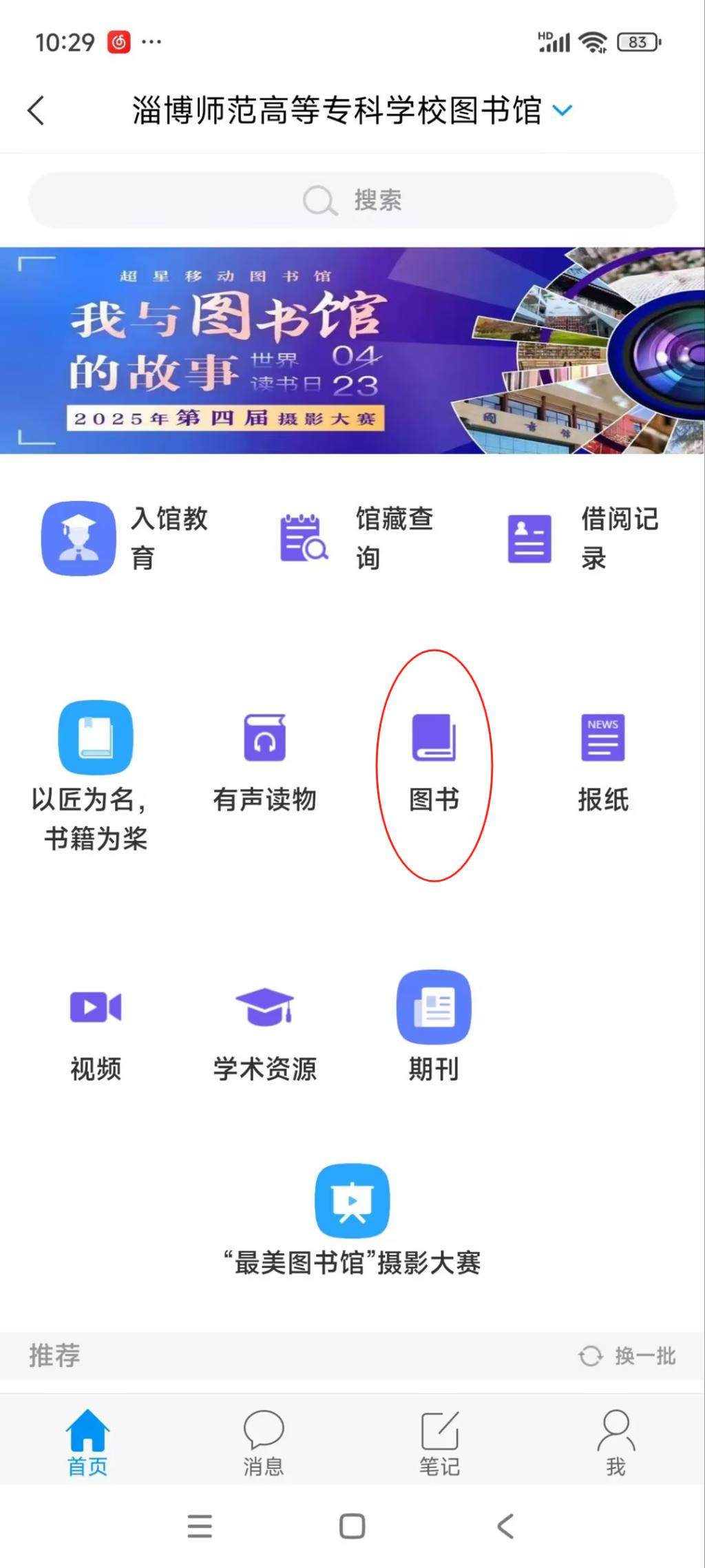This screenshot has width=705, height=1568.
Task: Open the 我与图书馆的故事 photo contest banner
Action: tap(352, 350)
